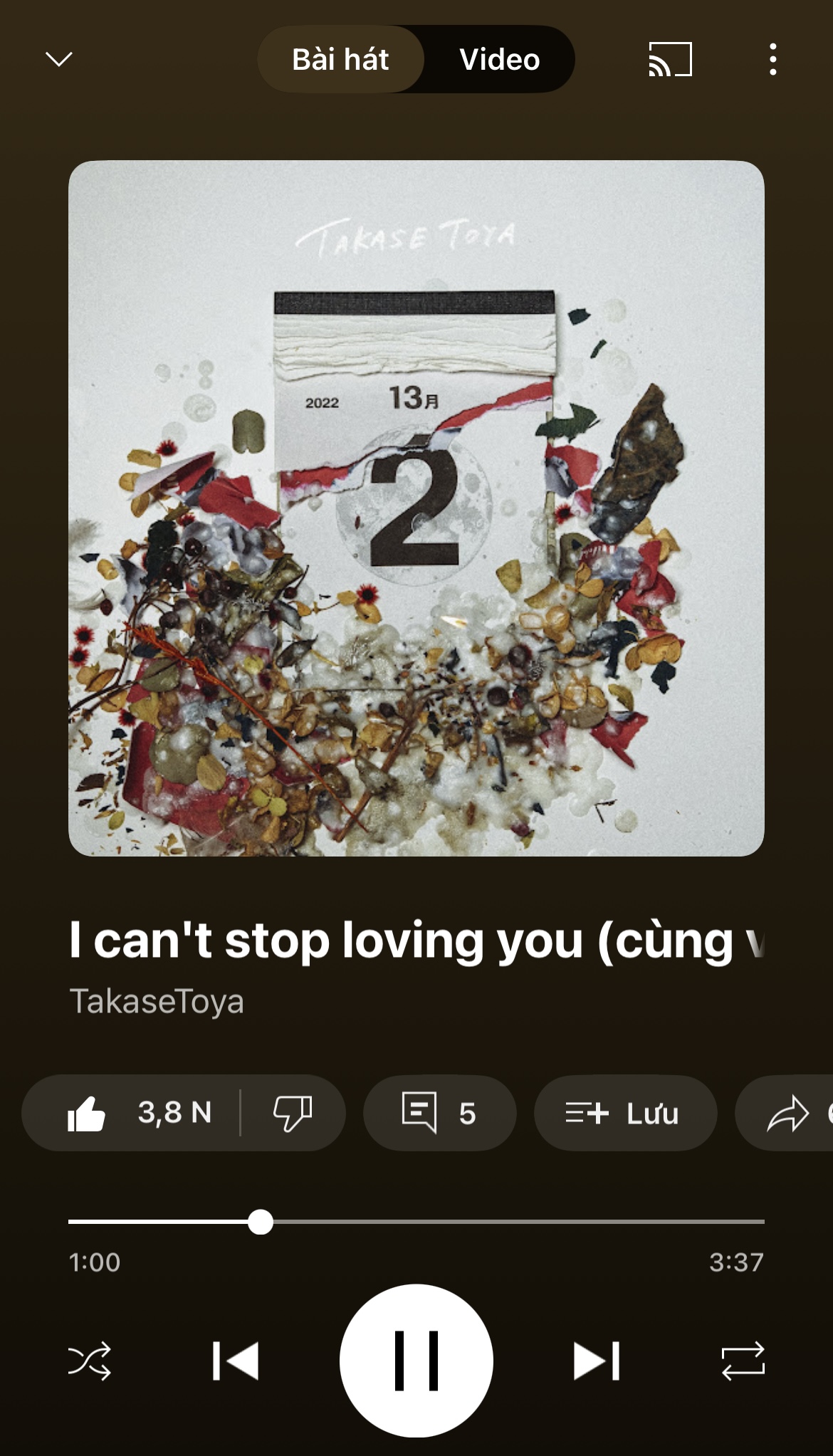Open the TakaseToya artist page

[x=157, y=1001]
